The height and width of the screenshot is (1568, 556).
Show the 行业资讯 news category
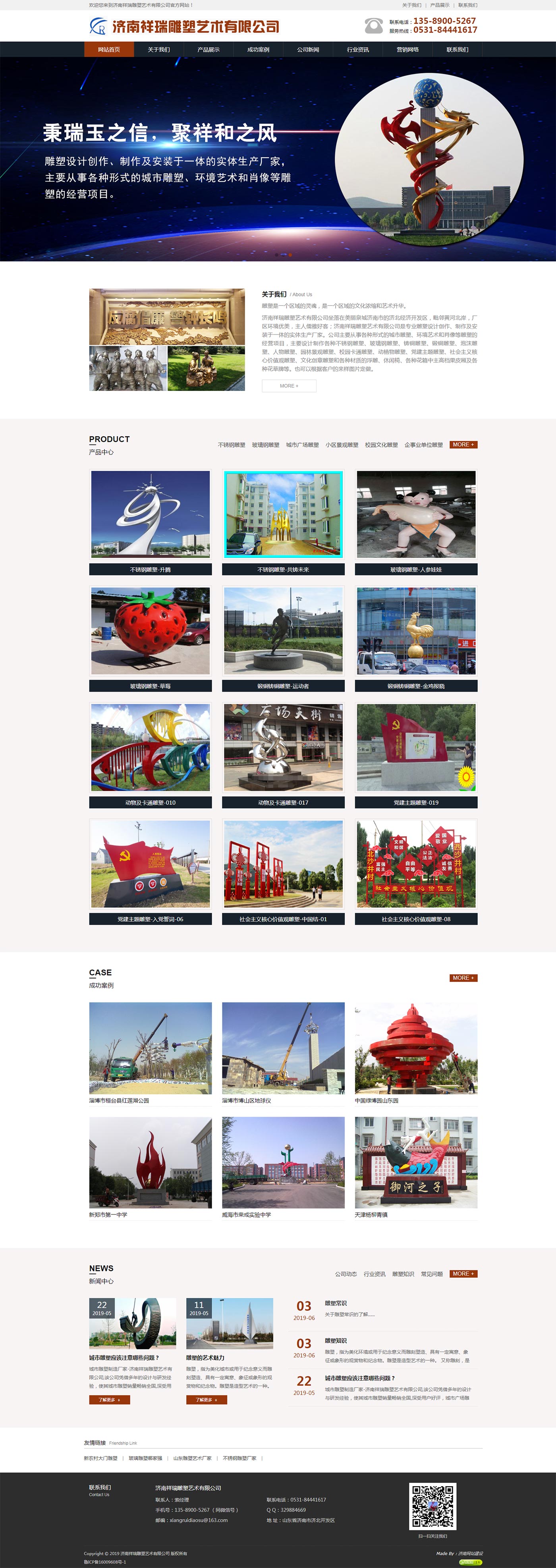click(375, 1274)
